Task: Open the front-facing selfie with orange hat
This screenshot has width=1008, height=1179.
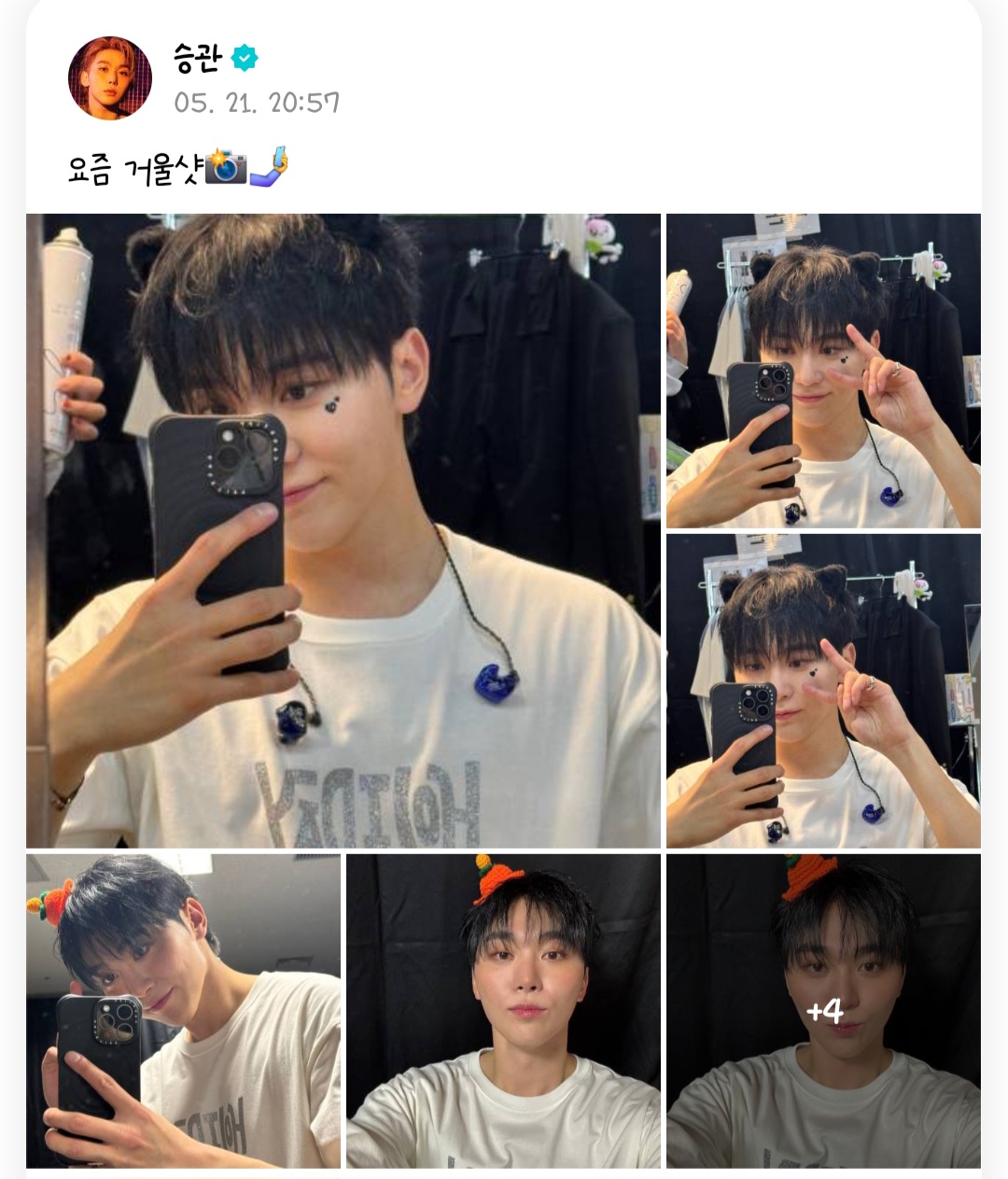Action: 503,1010
